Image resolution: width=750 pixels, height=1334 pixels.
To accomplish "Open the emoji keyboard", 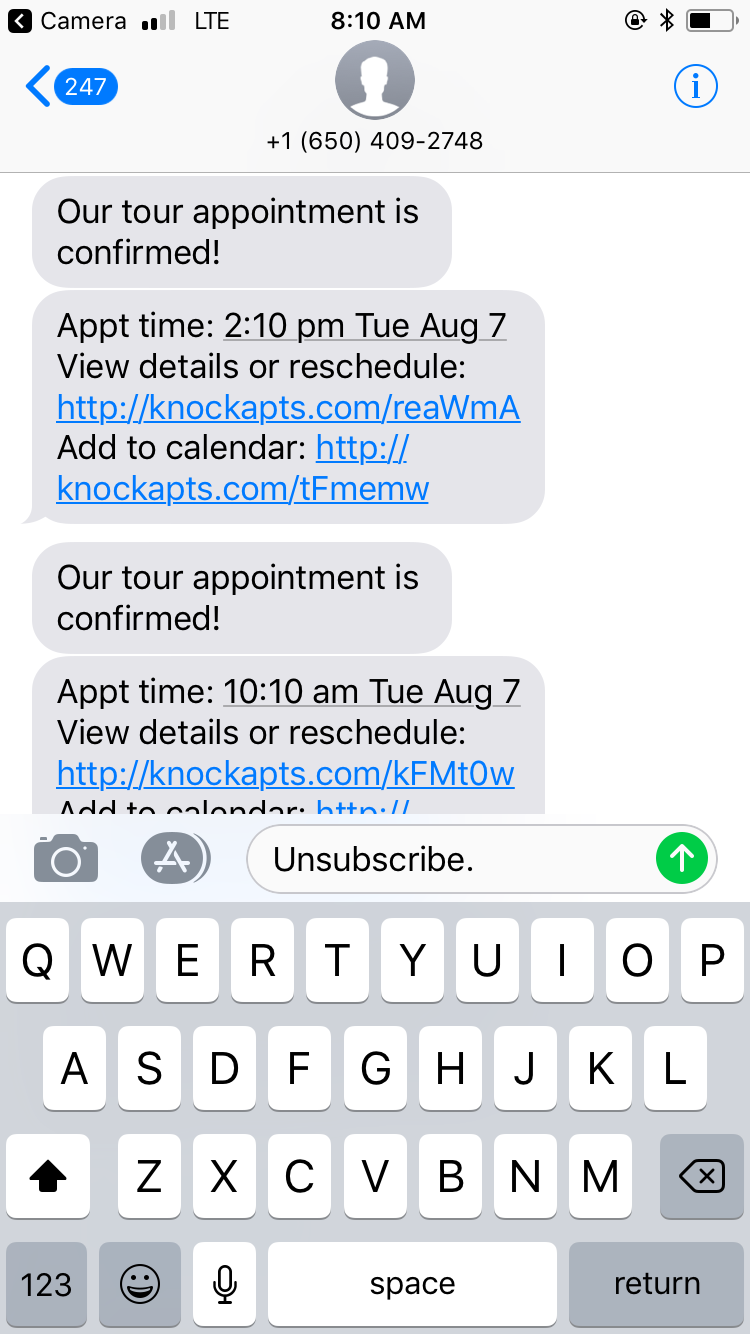I will 140,1284.
